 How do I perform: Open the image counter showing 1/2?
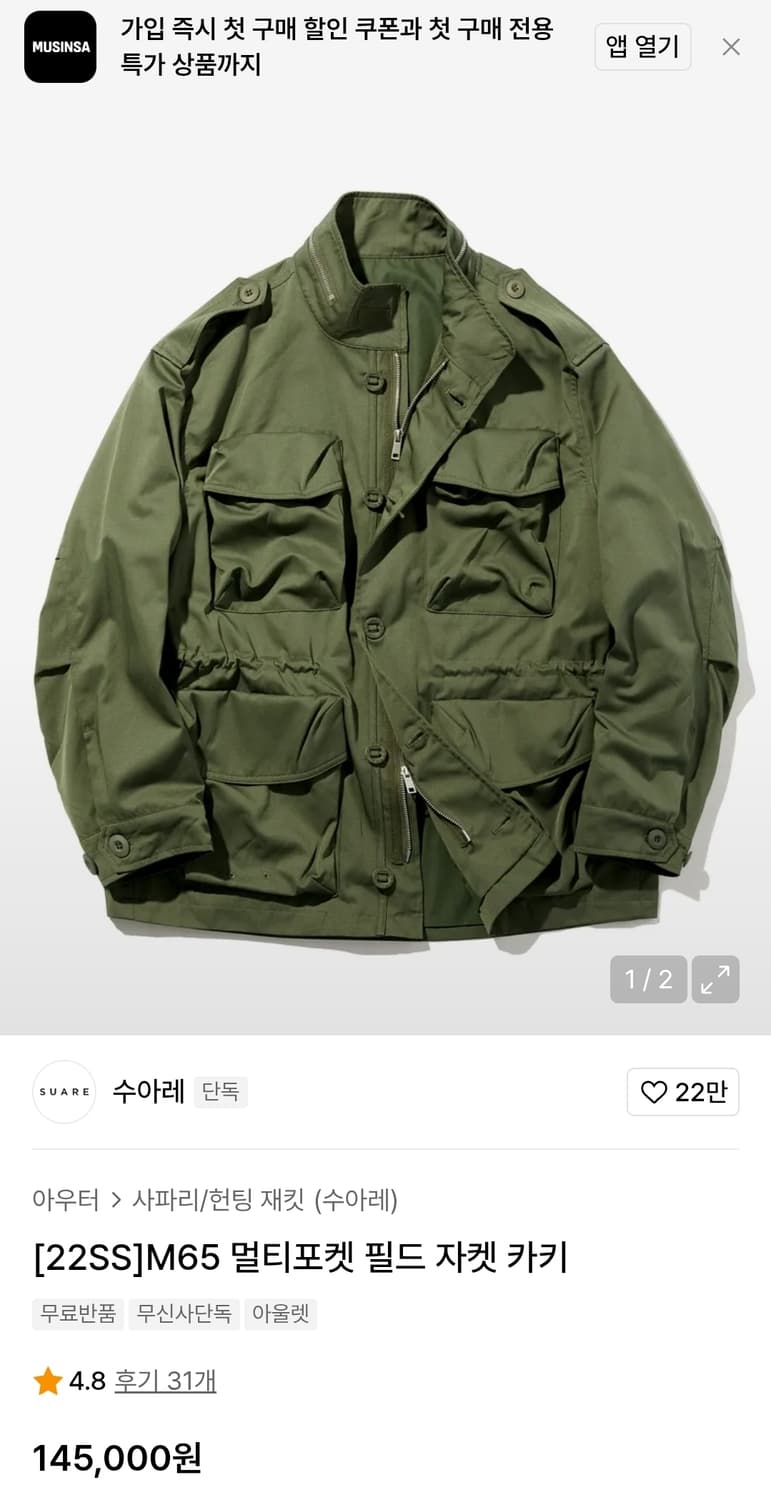coord(648,979)
